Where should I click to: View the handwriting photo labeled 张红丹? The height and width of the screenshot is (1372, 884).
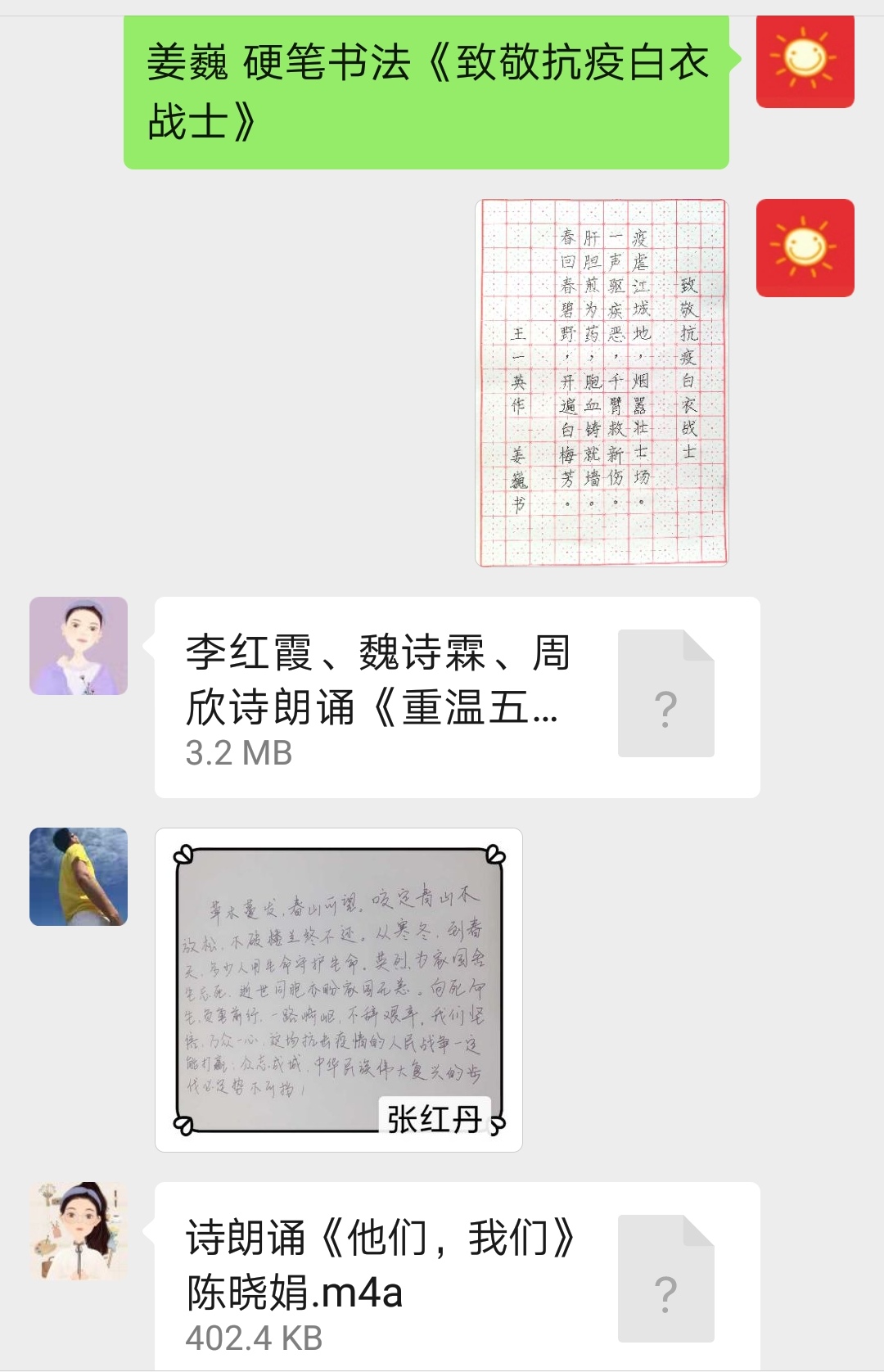click(x=339, y=990)
